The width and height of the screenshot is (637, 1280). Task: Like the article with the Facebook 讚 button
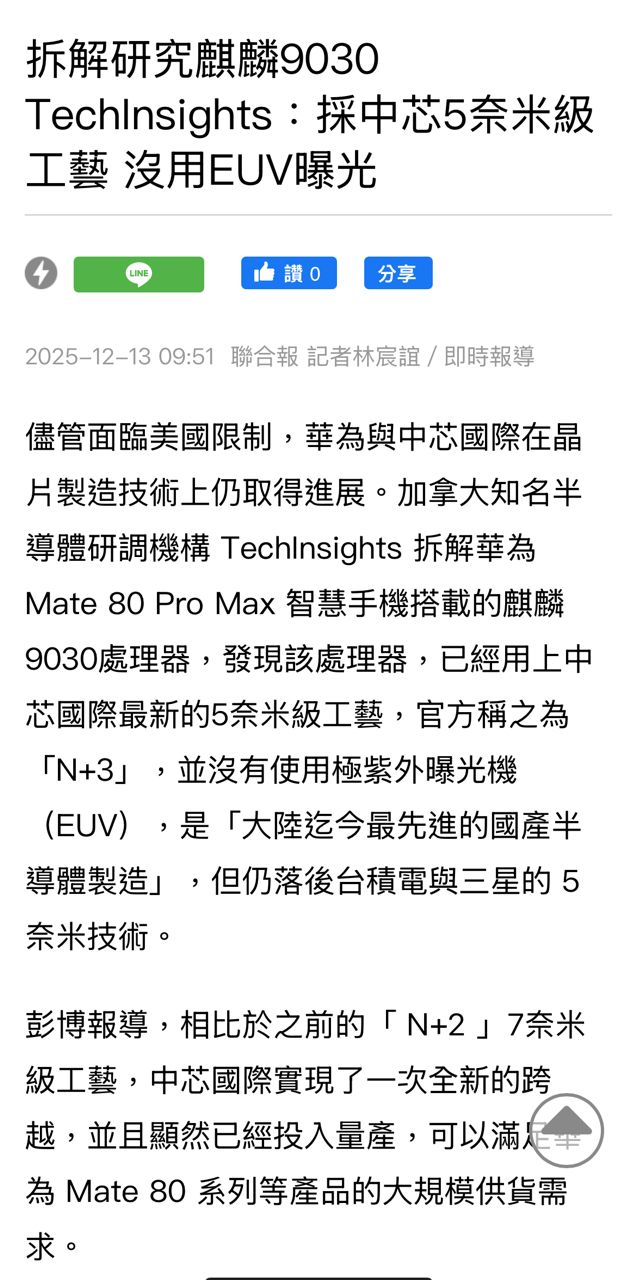288,273
